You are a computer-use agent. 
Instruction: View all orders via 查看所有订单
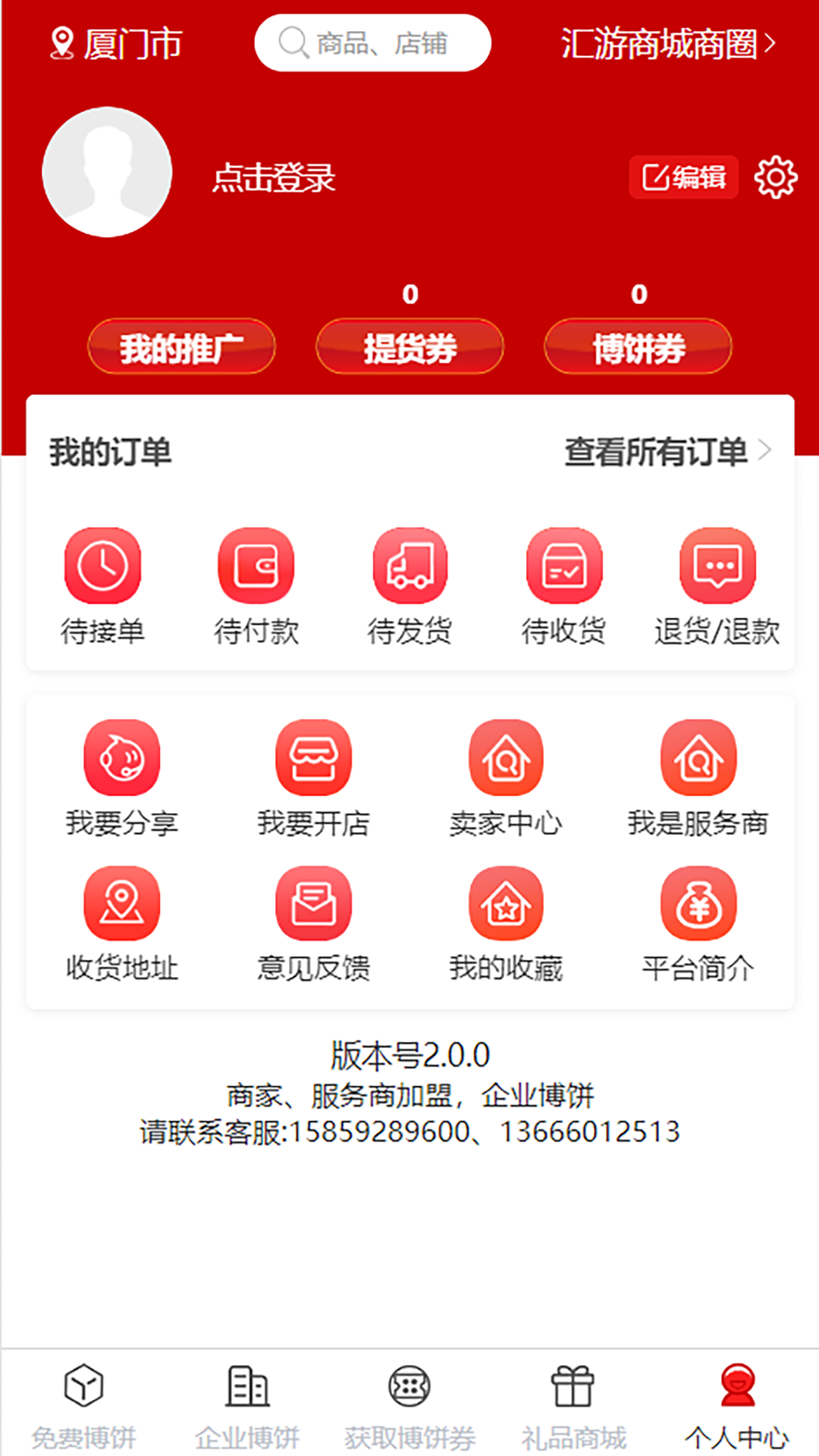(667, 452)
